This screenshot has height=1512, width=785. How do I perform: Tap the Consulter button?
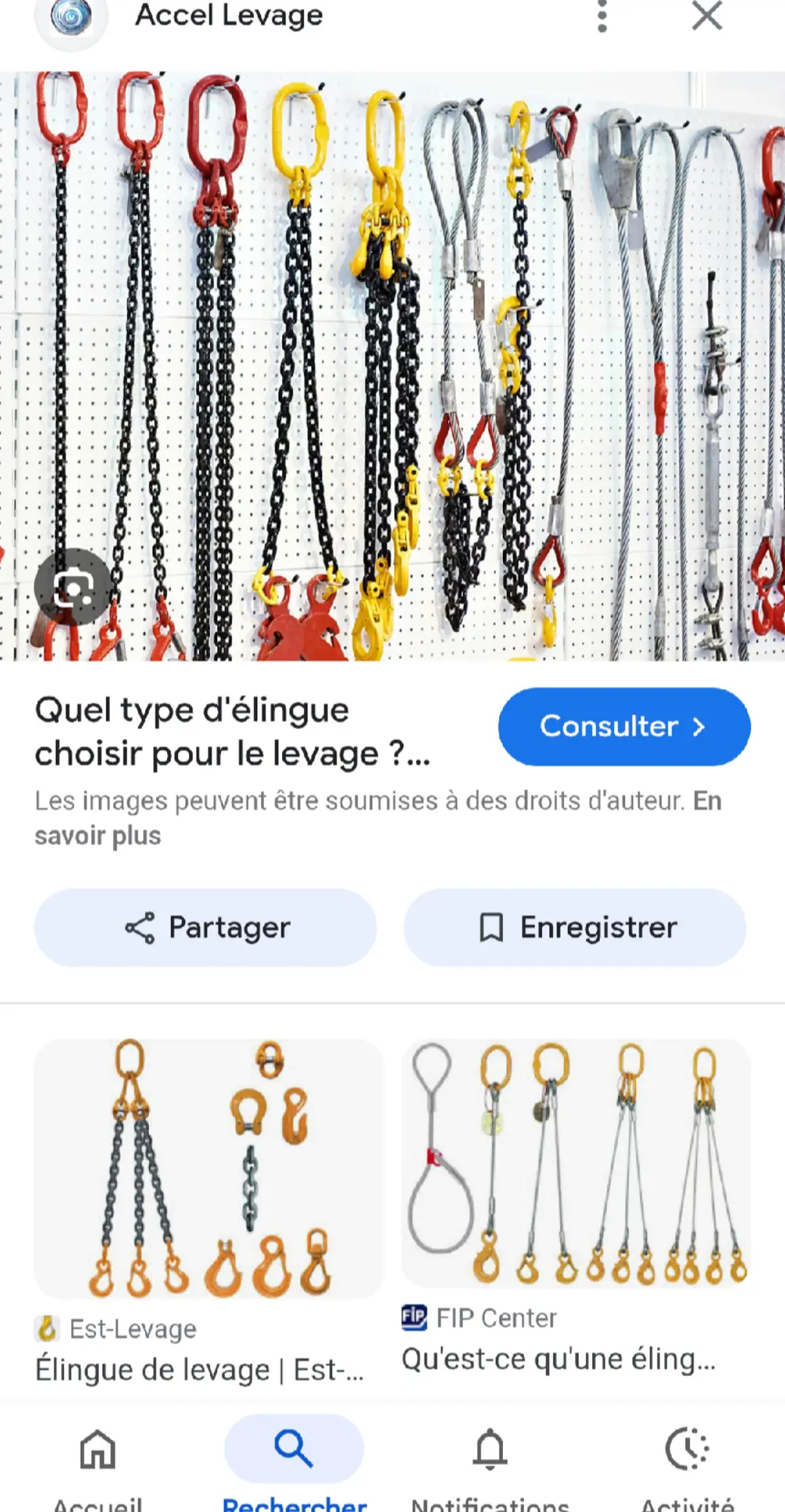[x=624, y=727]
